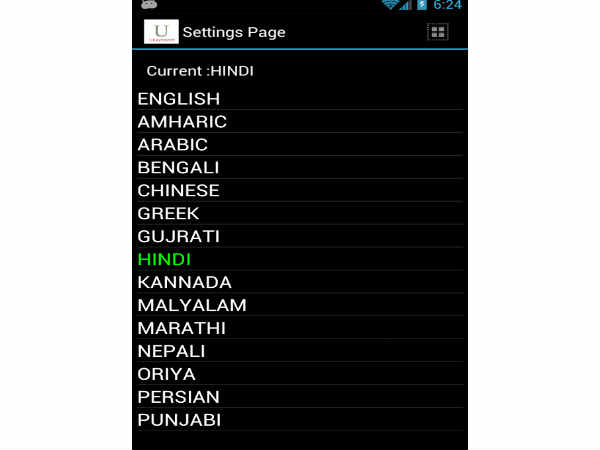The height and width of the screenshot is (450, 600).
Task: Choose the MARATHI option
Action: click(182, 329)
